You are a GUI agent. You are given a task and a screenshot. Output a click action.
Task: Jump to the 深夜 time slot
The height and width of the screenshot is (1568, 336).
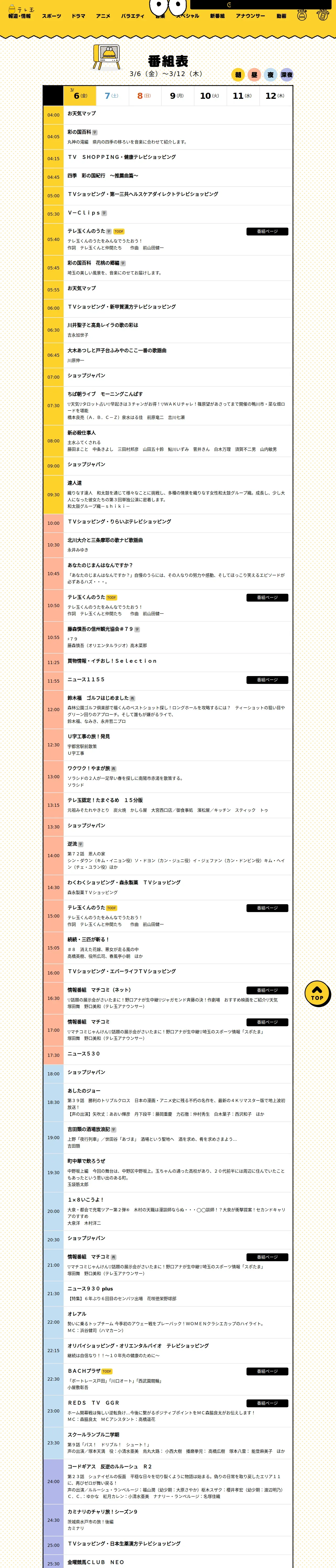(287, 75)
